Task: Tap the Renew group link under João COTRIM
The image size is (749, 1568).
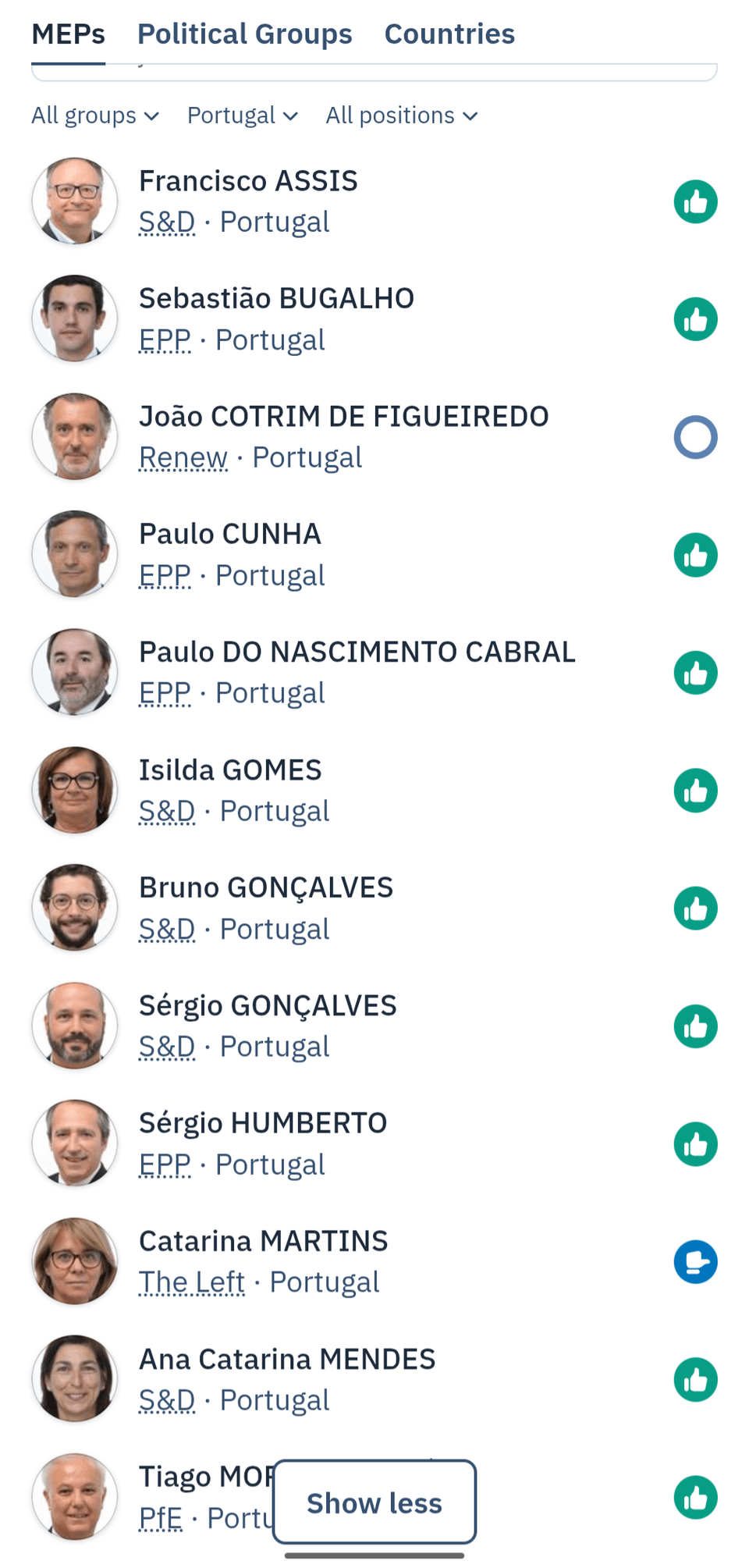Action: 183,457
